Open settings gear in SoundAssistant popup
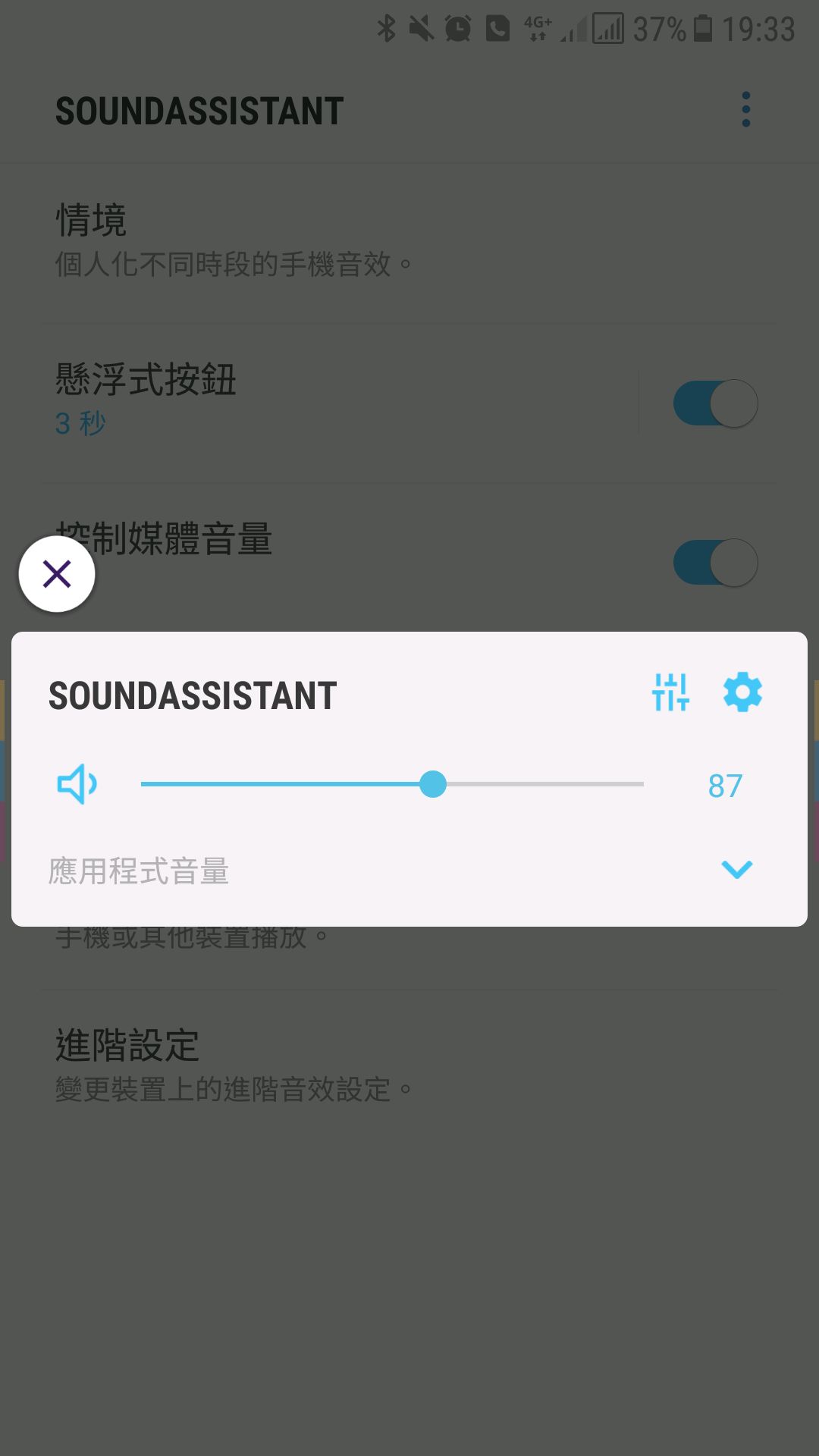This screenshot has width=819, height=1456. pyautogui.click(x=742, y=692)
